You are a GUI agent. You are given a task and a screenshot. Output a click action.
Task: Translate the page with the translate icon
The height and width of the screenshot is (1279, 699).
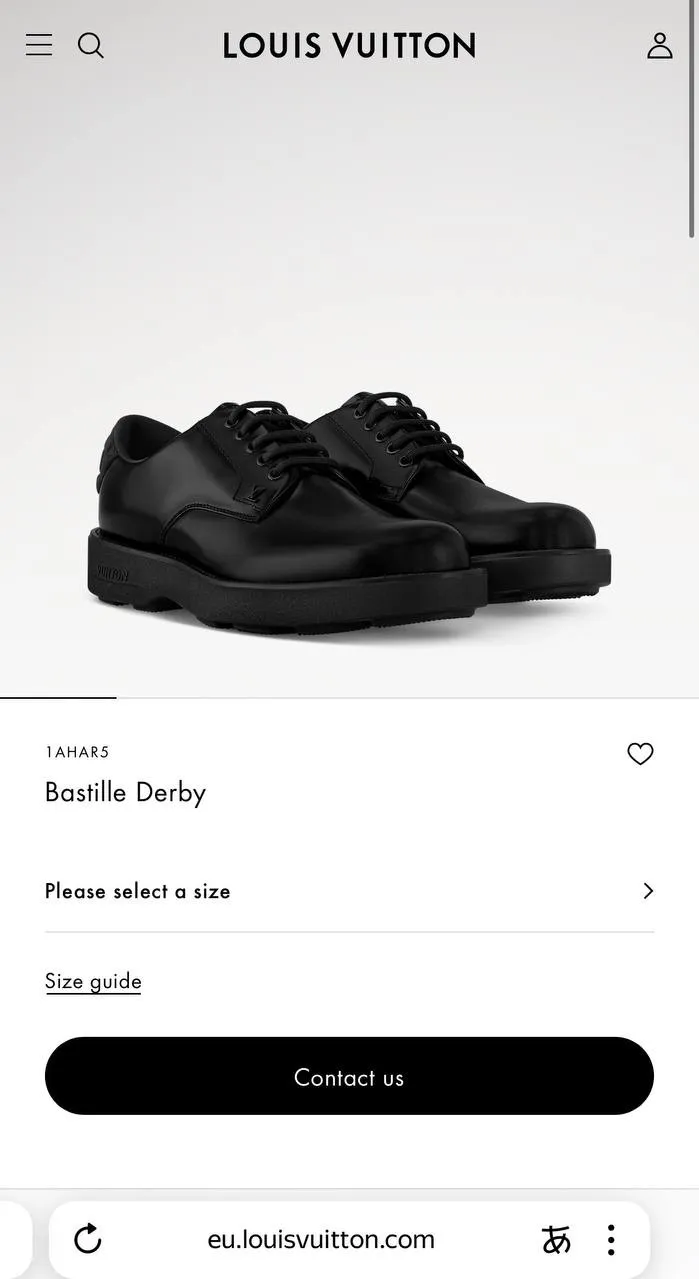(x=556, y=1239)
